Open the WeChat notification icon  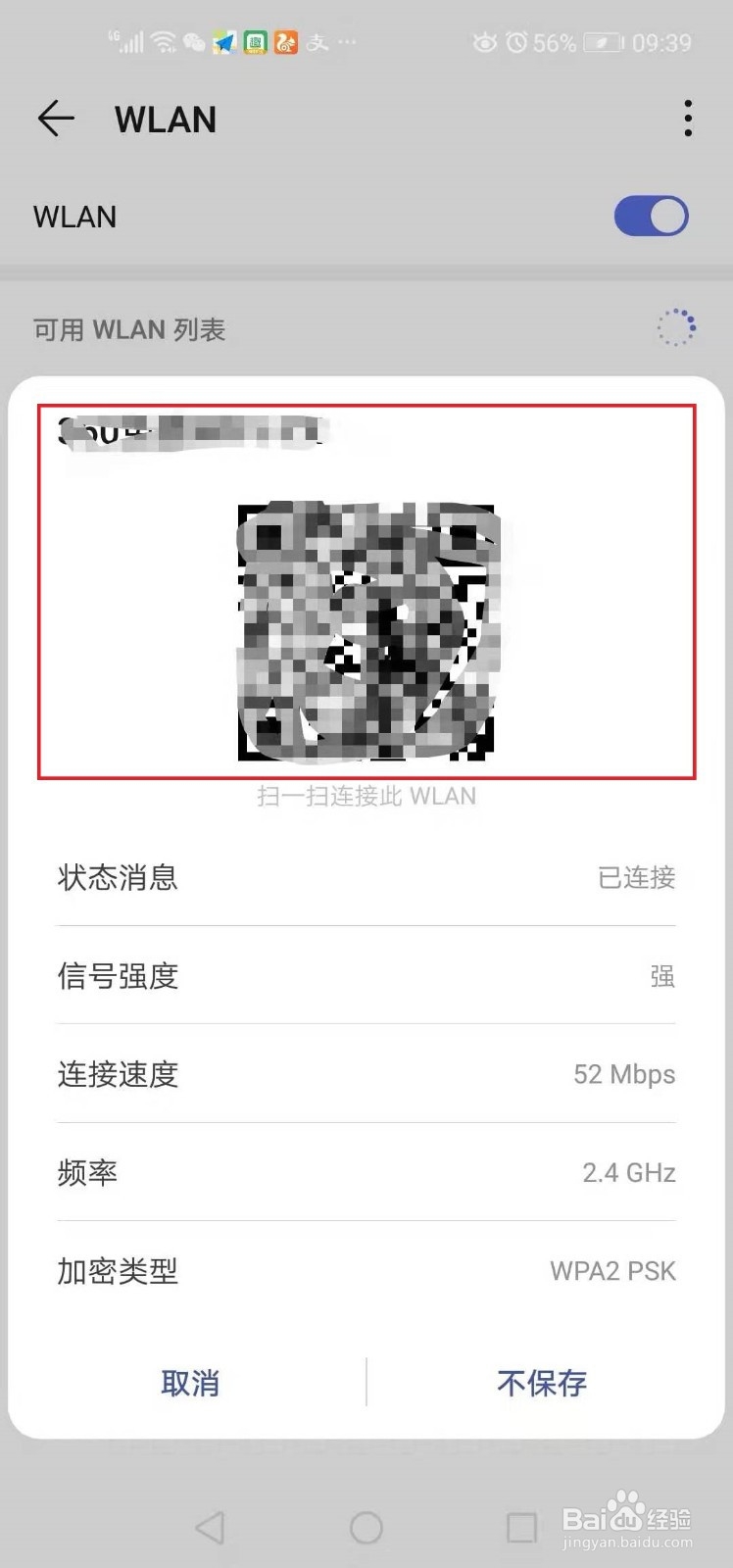tap(192, 42)
